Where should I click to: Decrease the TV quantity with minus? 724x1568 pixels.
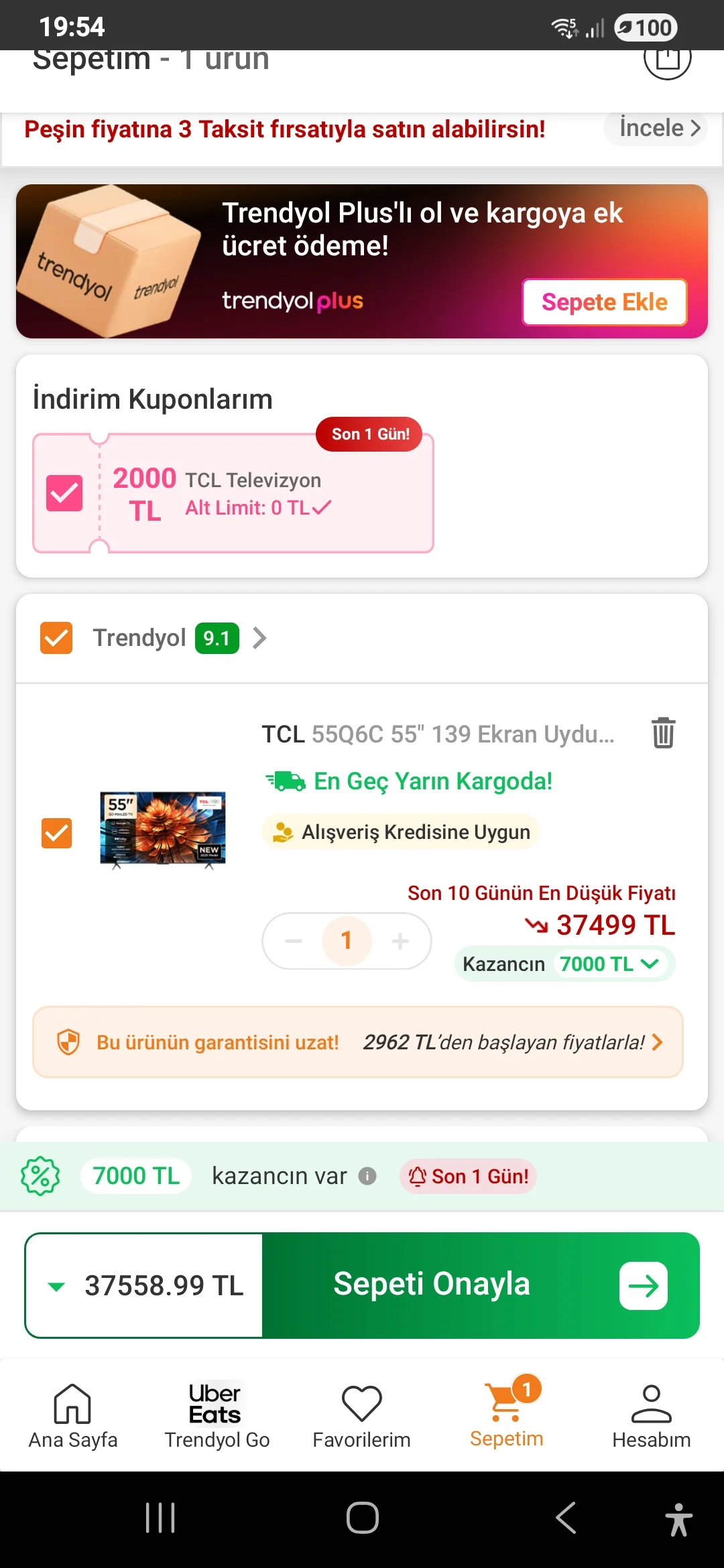[x=294, y=941]
